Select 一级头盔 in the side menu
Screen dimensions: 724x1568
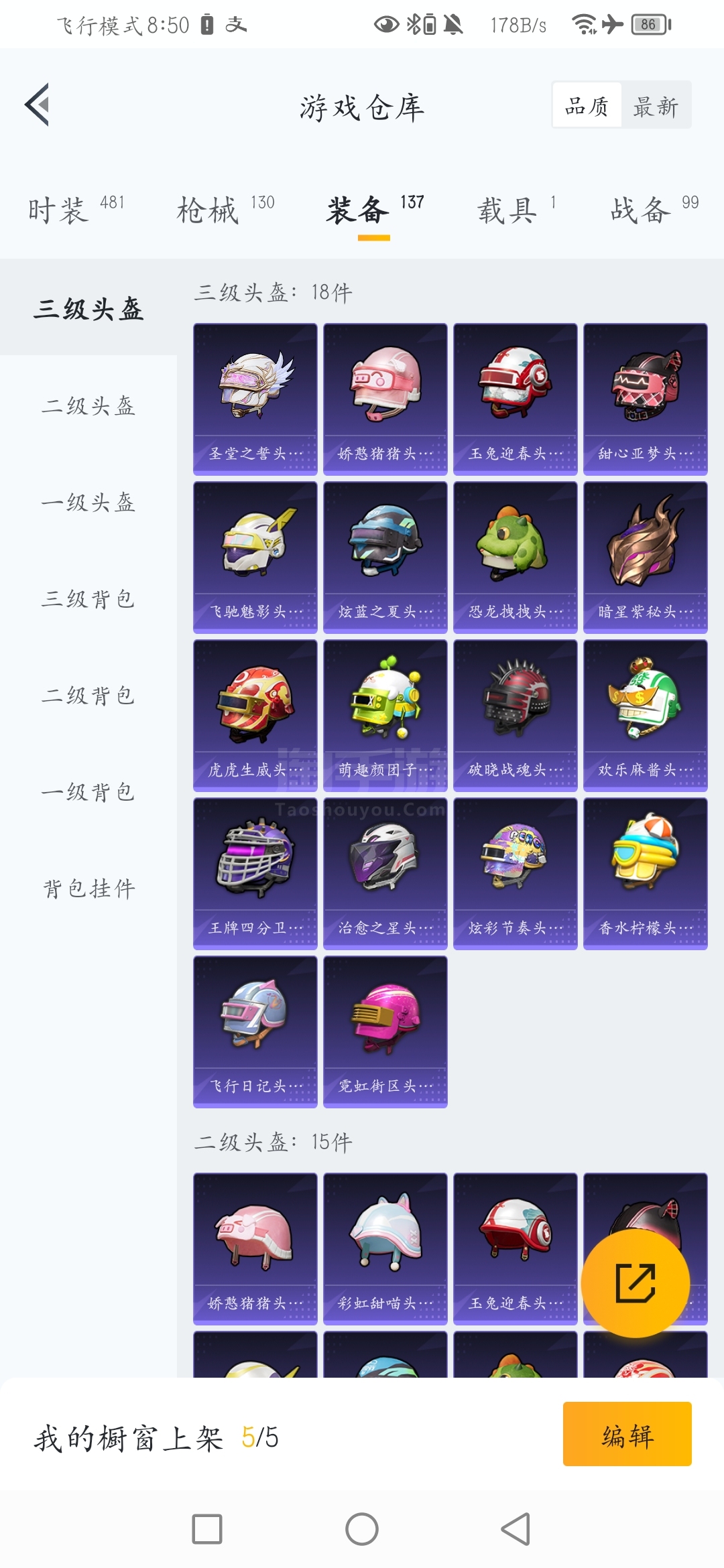point(88,502)
